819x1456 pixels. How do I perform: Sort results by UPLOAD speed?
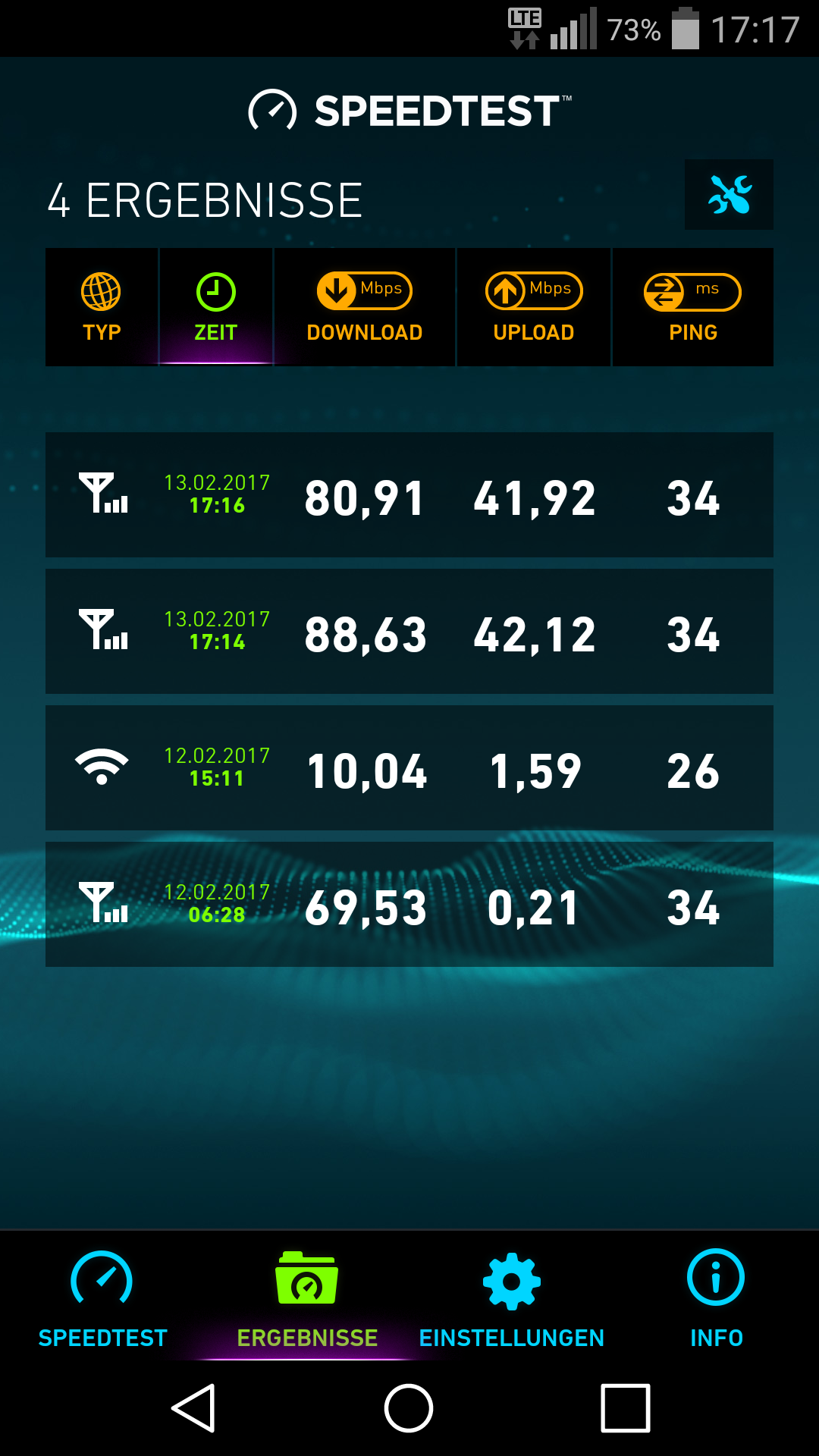pos(534,307)
